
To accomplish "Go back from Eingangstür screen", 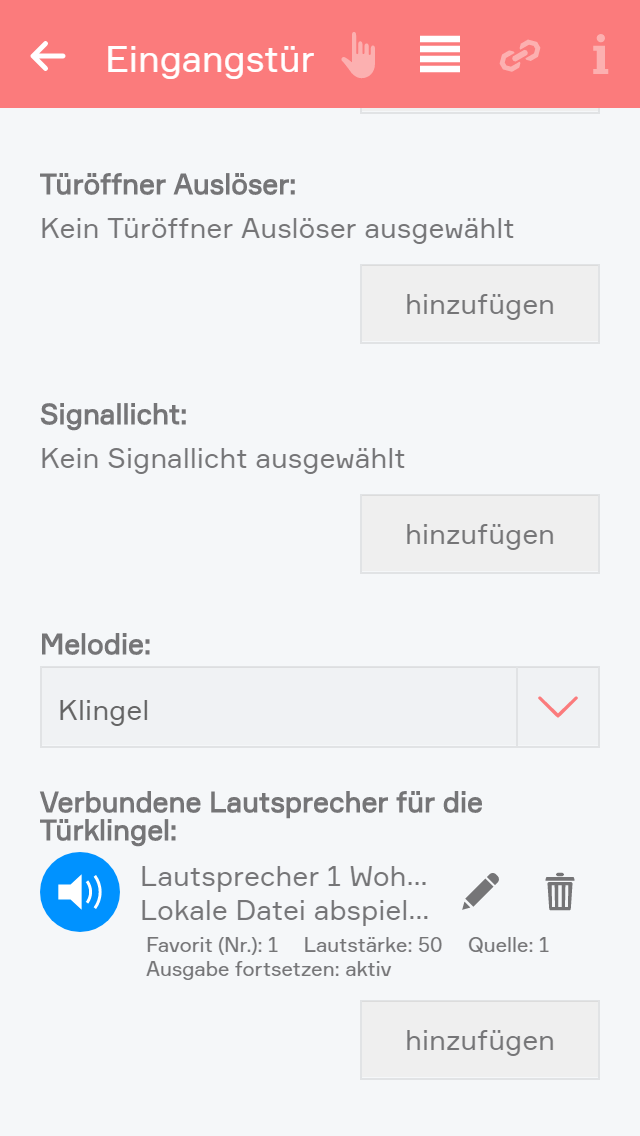I will (x=48, y=56).
